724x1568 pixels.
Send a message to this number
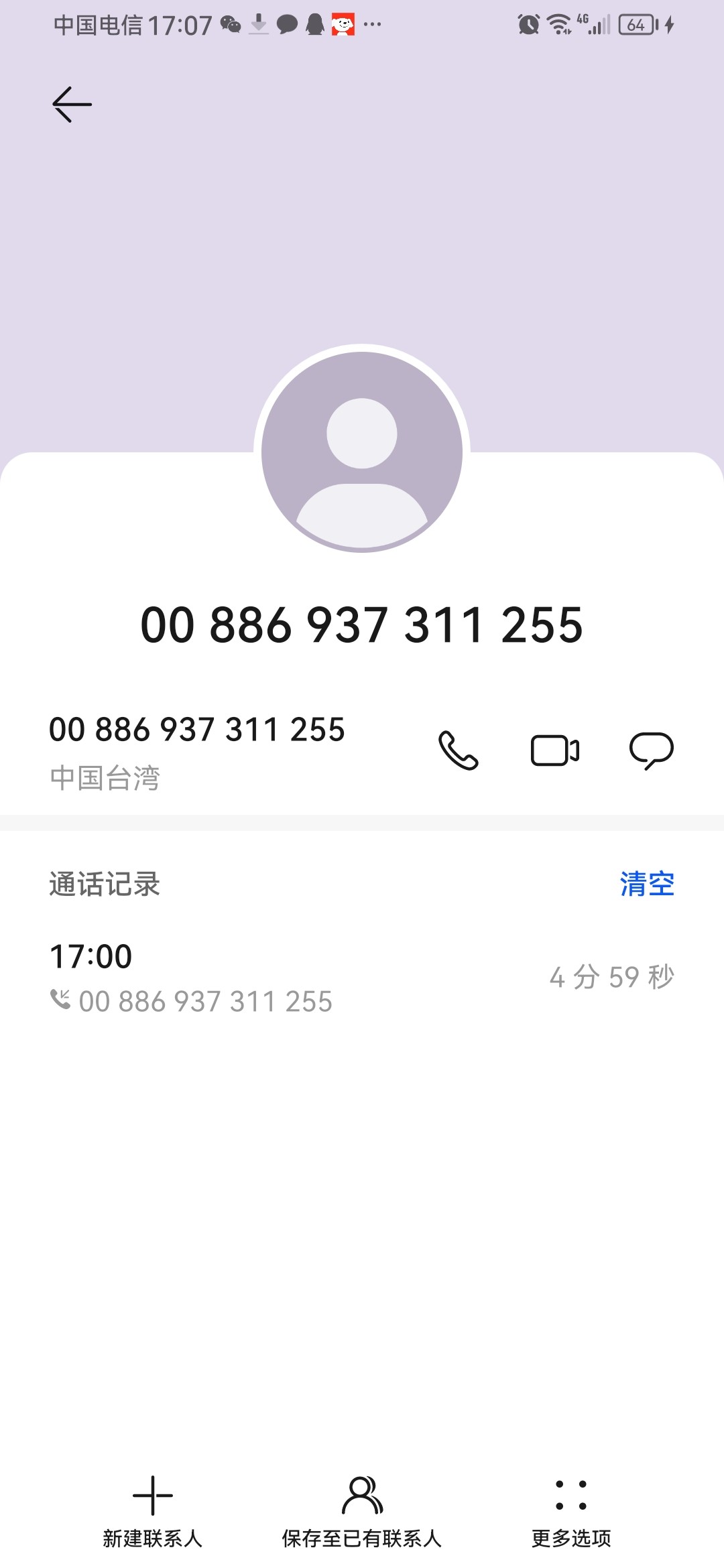click(x=651, y=750)
